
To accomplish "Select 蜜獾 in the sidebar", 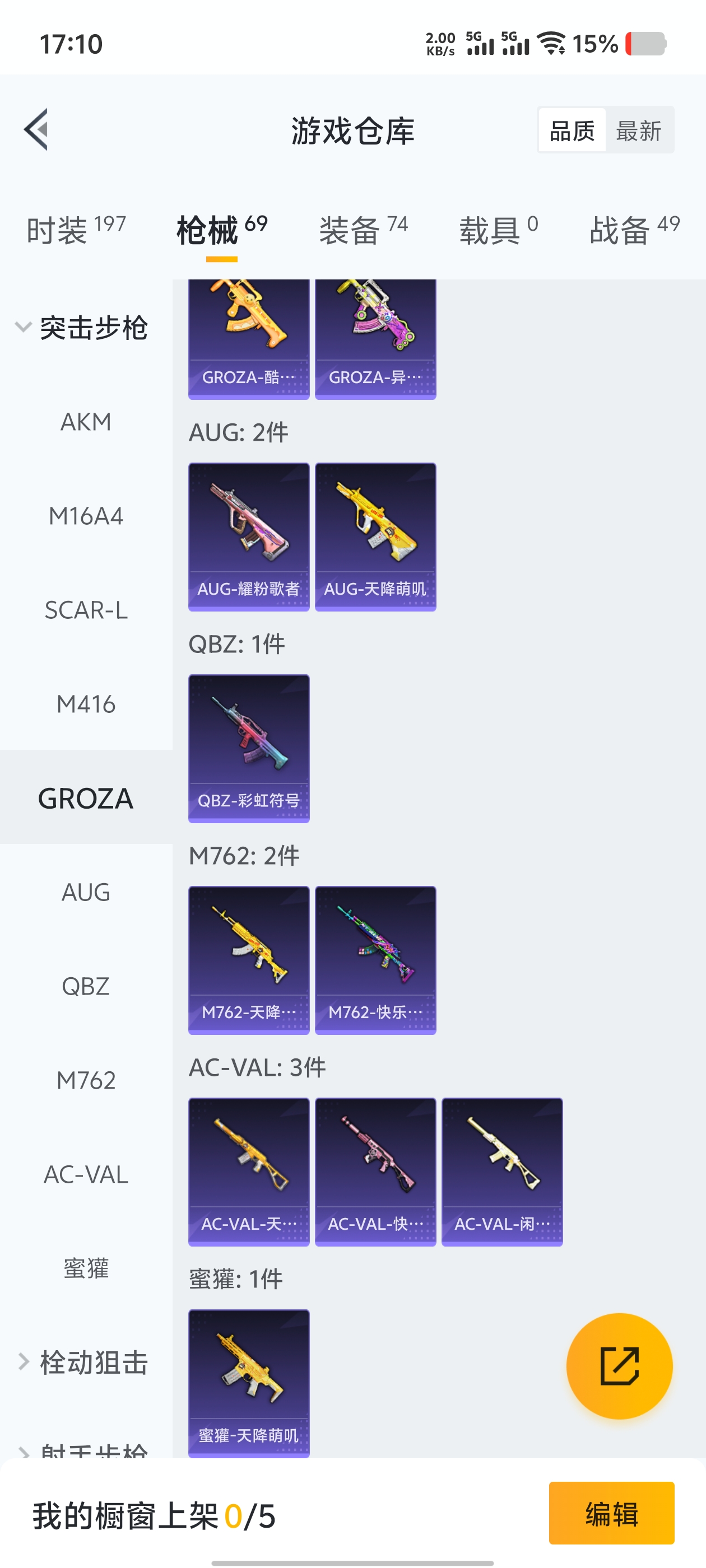I will tap(86, 1268).
